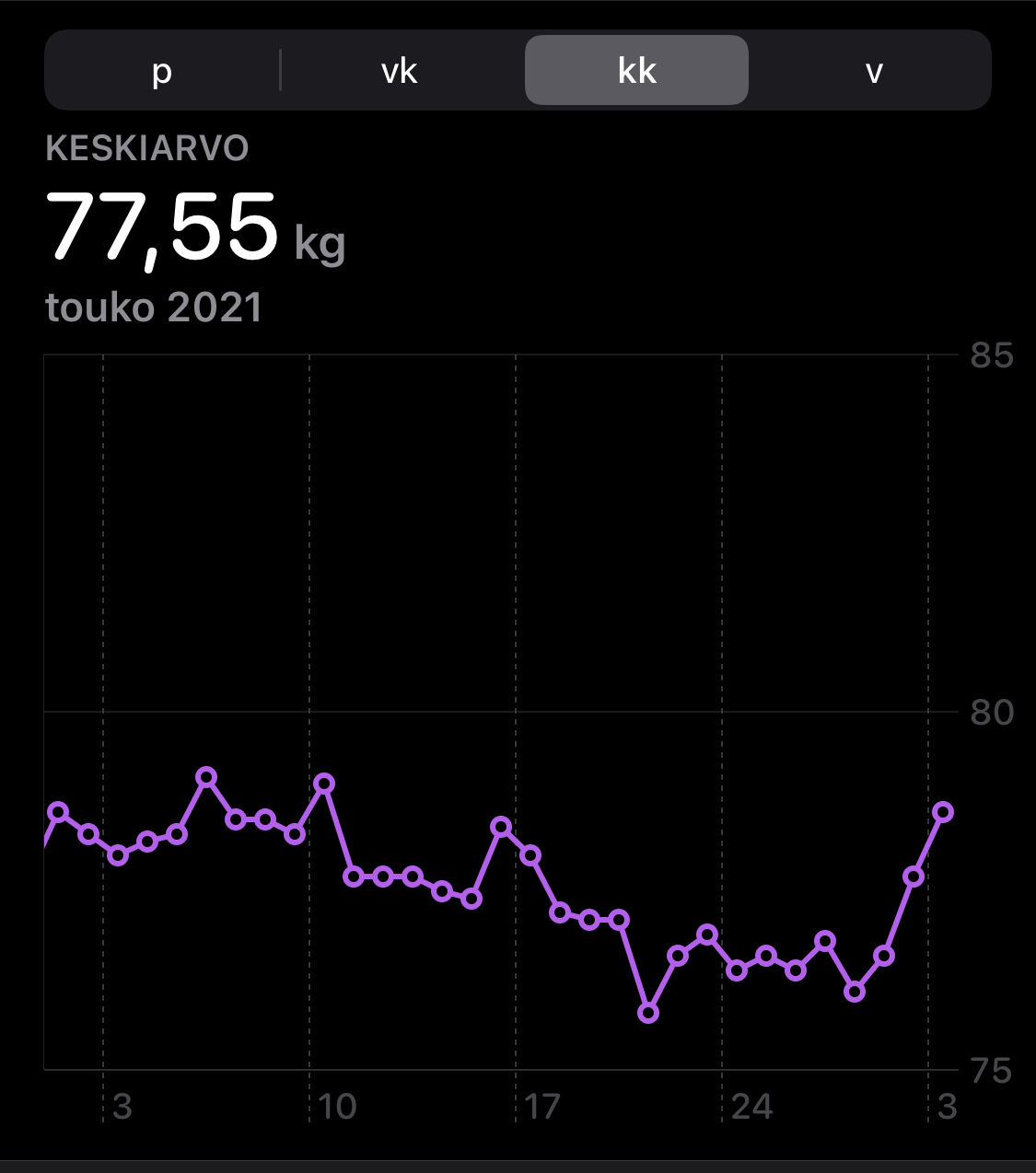1036x1173 pixels.
Task: Switch to the p (day) view
Action: (x=162, y=71)
